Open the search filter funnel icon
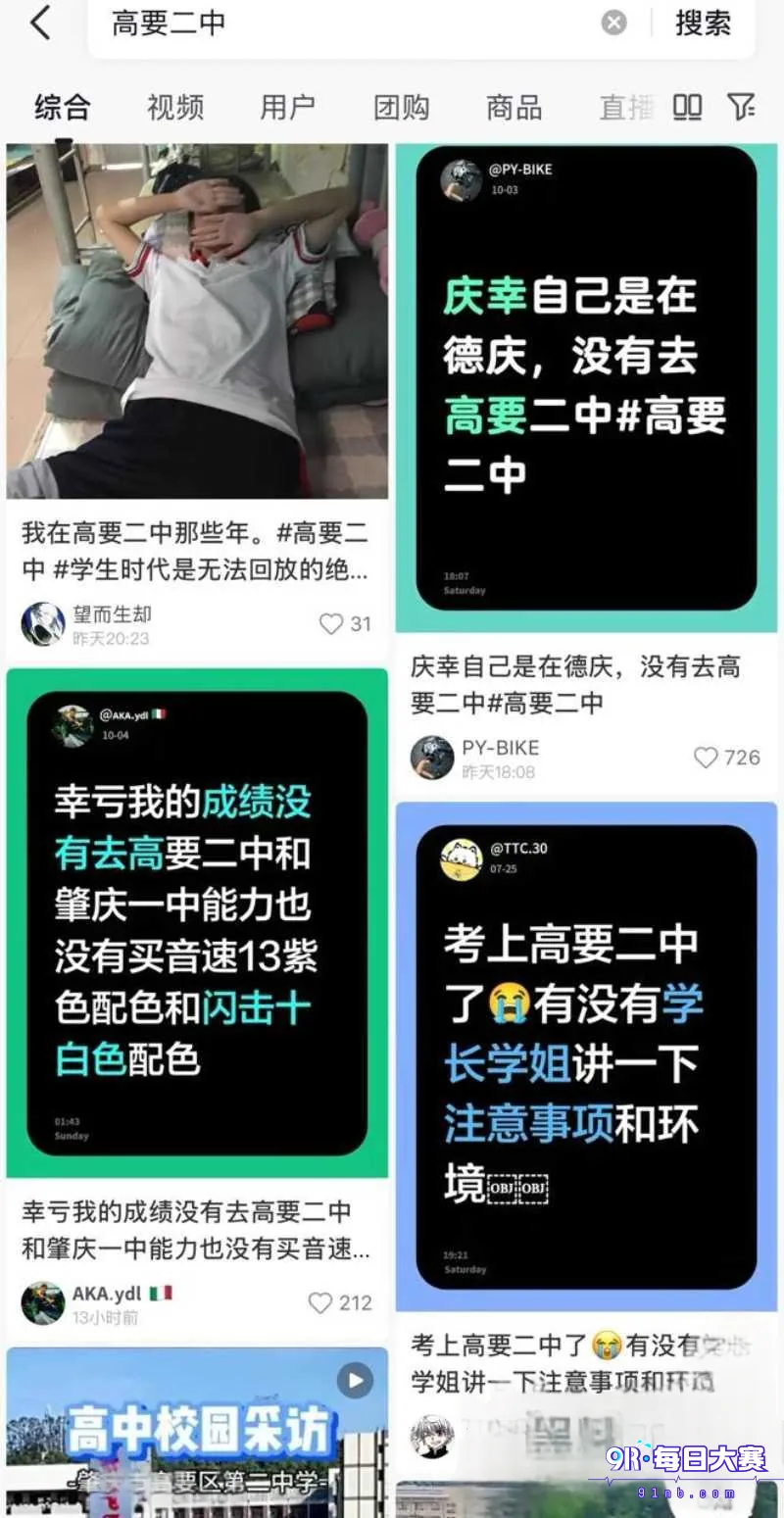784x1518 pixels. coord(742,107)
